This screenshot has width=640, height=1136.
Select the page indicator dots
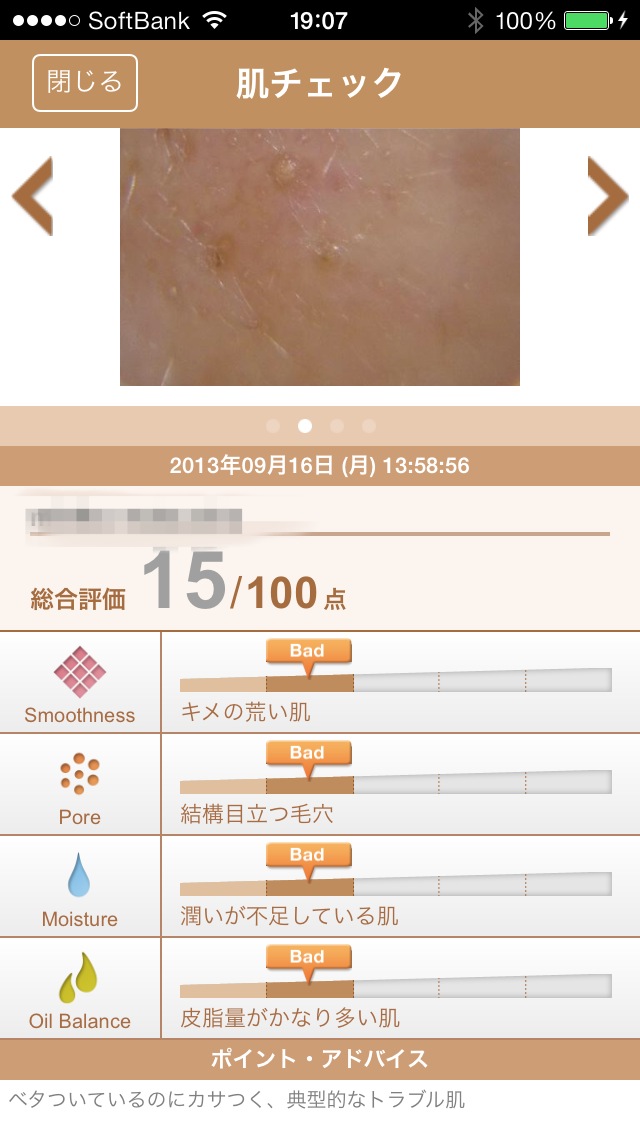(x=320, y=426)
